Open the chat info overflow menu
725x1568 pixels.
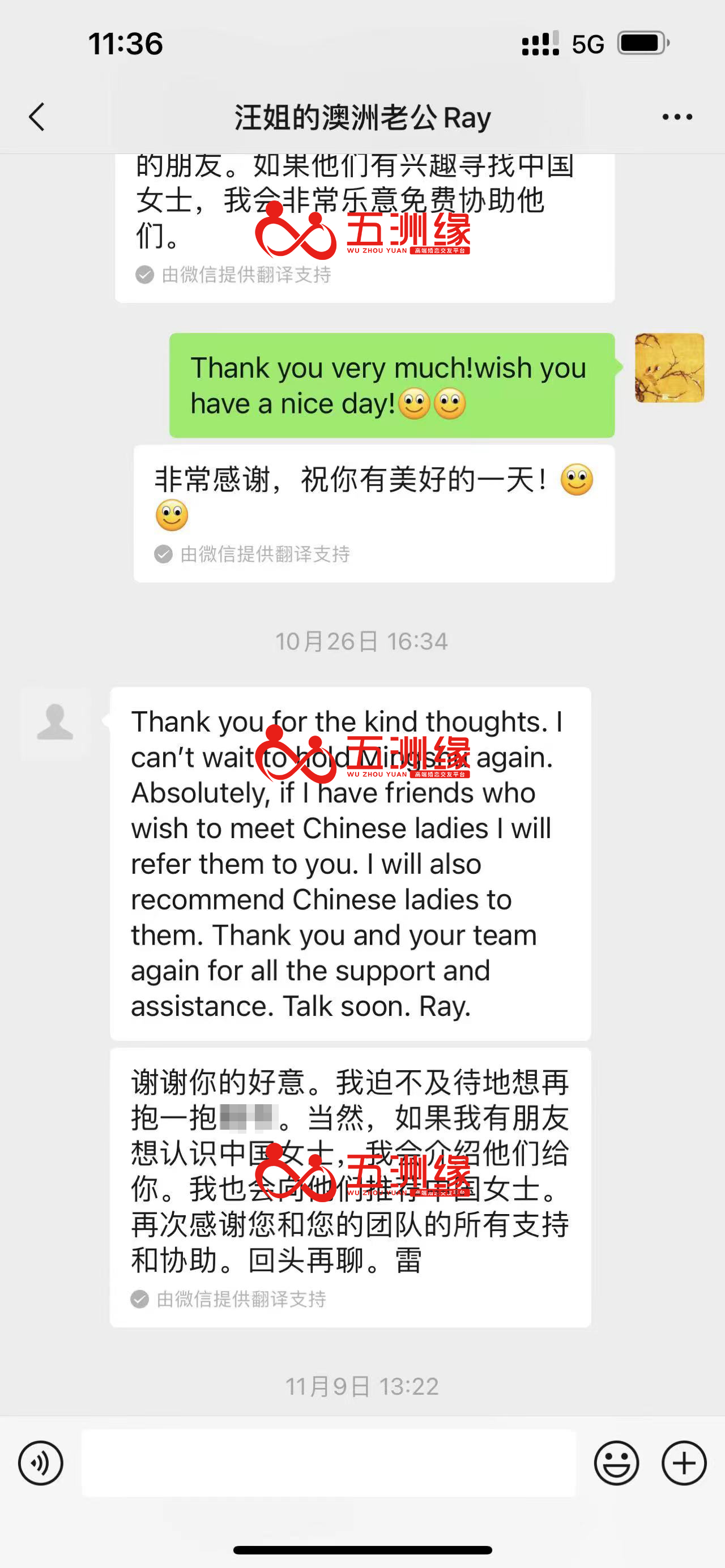pos(677,117)
